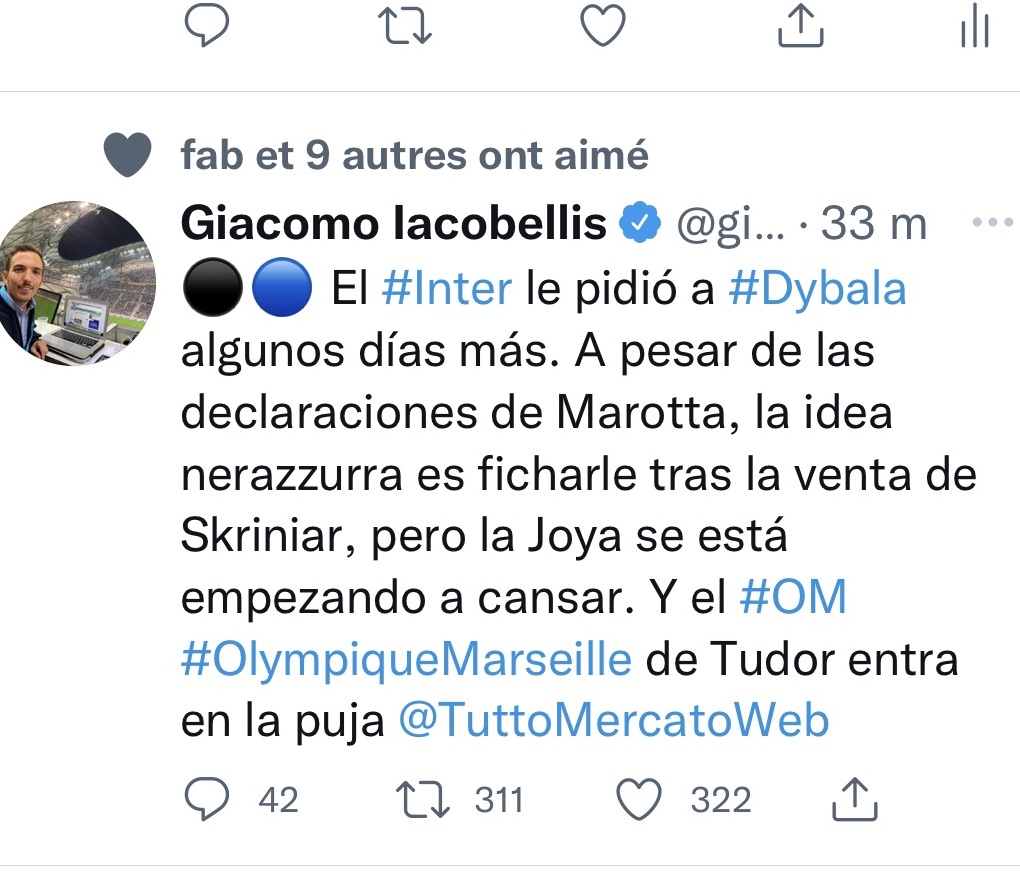Open the #OM hashtag
Screen dimensions: 1020x888
point(793,597)
